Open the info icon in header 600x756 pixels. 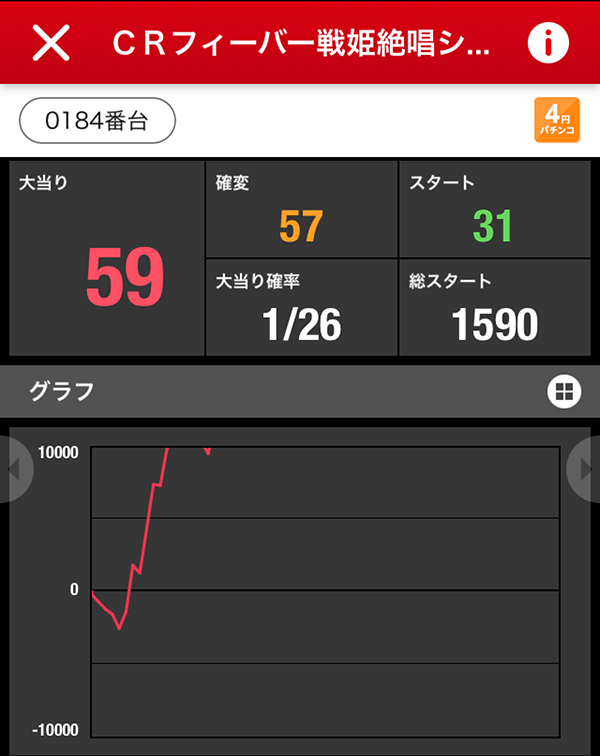547,42
